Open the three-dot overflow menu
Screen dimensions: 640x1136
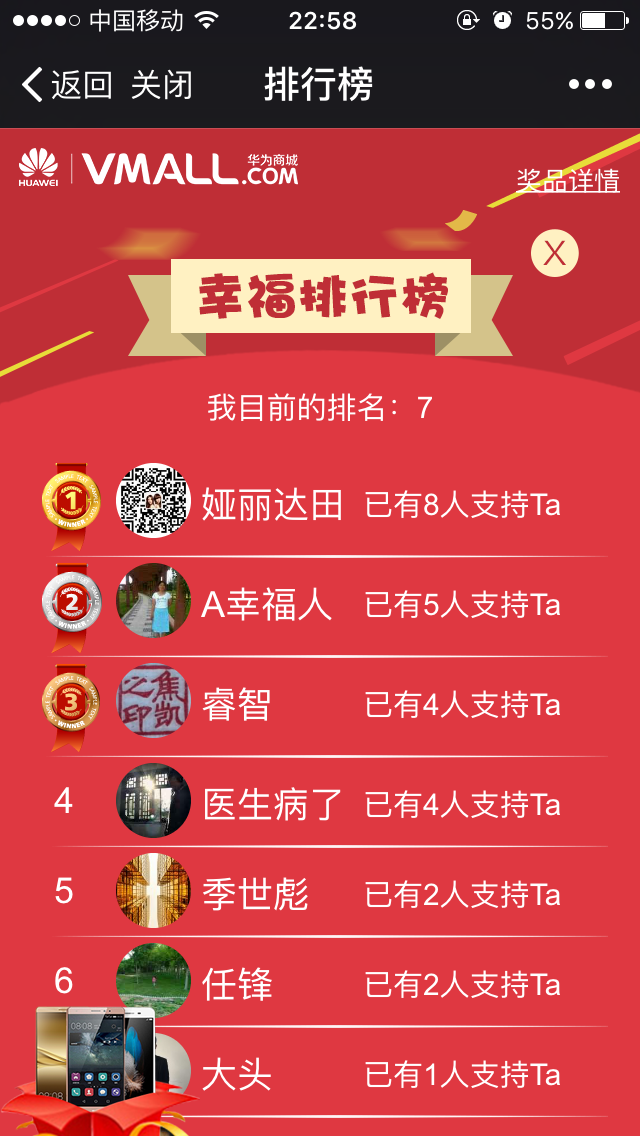[590, 85]
